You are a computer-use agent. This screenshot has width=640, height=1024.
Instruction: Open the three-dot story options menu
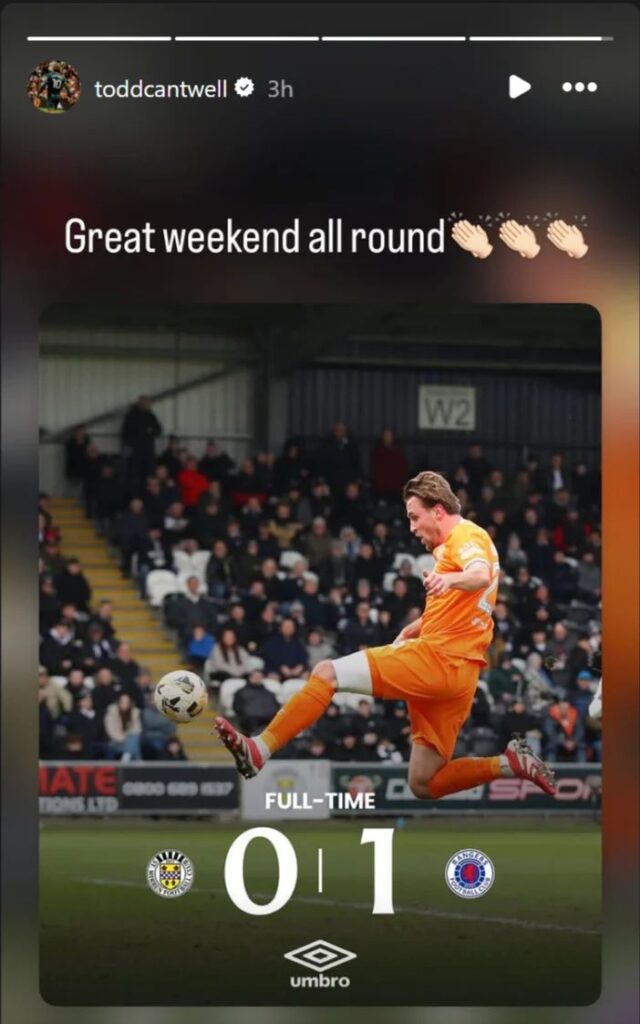tap(579, 87)
